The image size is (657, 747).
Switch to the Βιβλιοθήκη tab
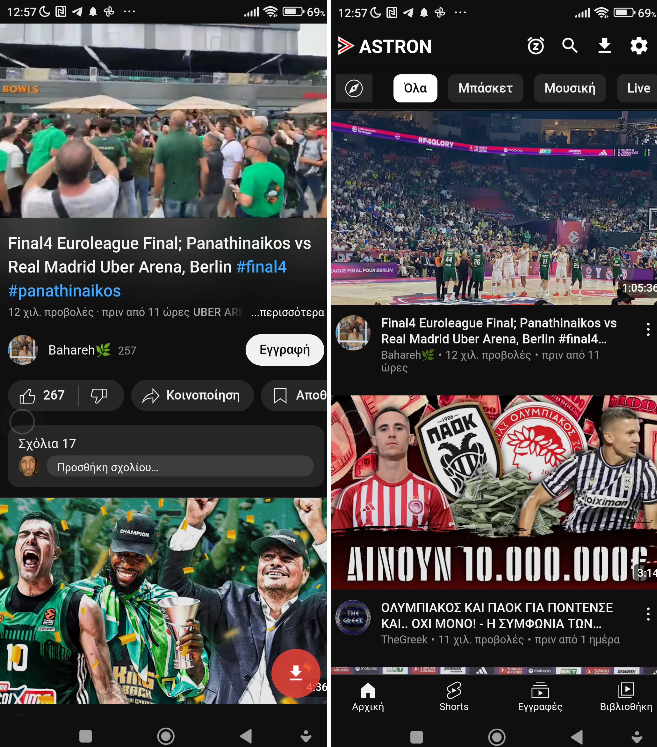626,696
